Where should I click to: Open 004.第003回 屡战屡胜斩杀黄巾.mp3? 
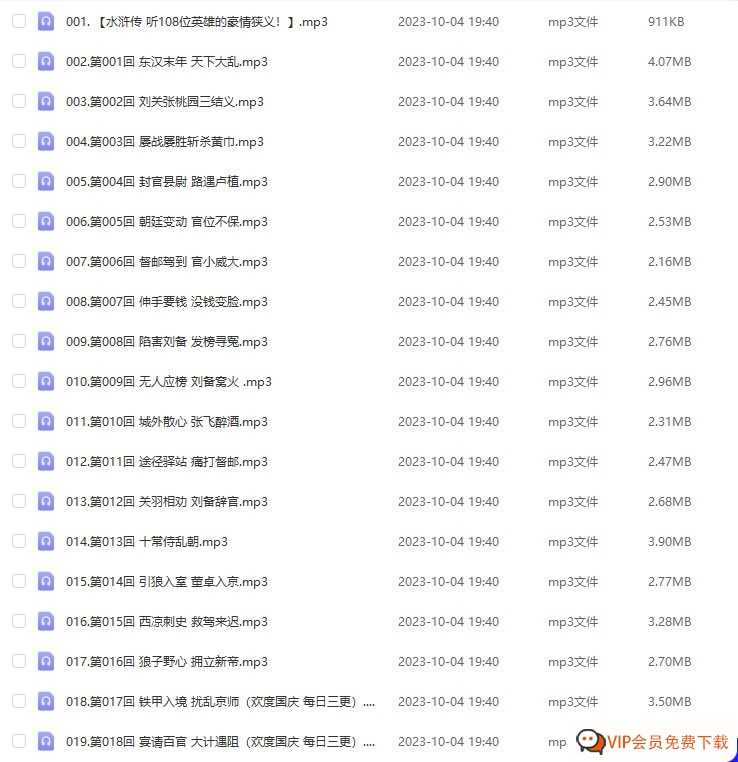(165, 142)
